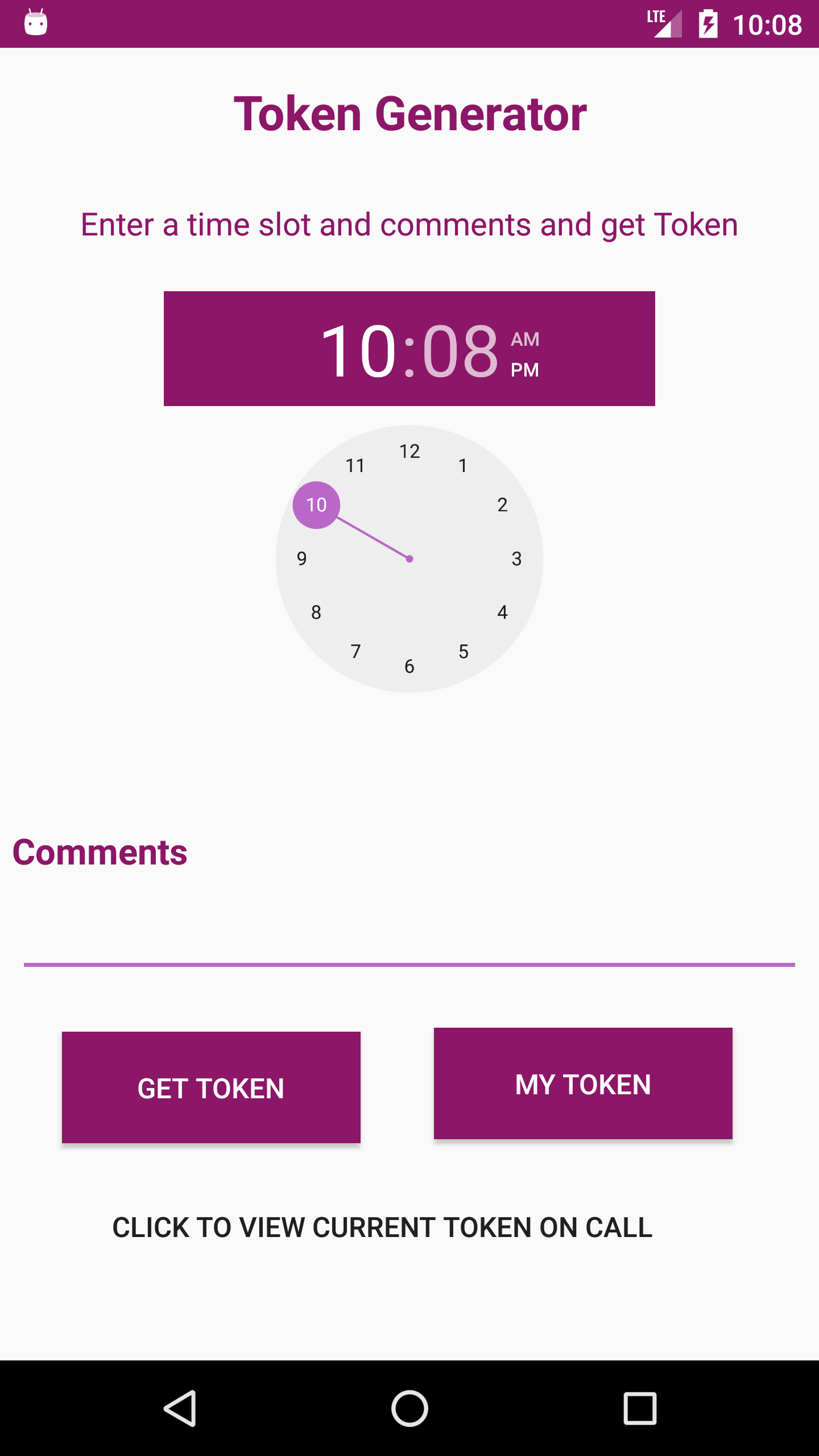The image size is (819, 1456).
Task: Pick 11 on the clock face
Action: coord(355,466)
